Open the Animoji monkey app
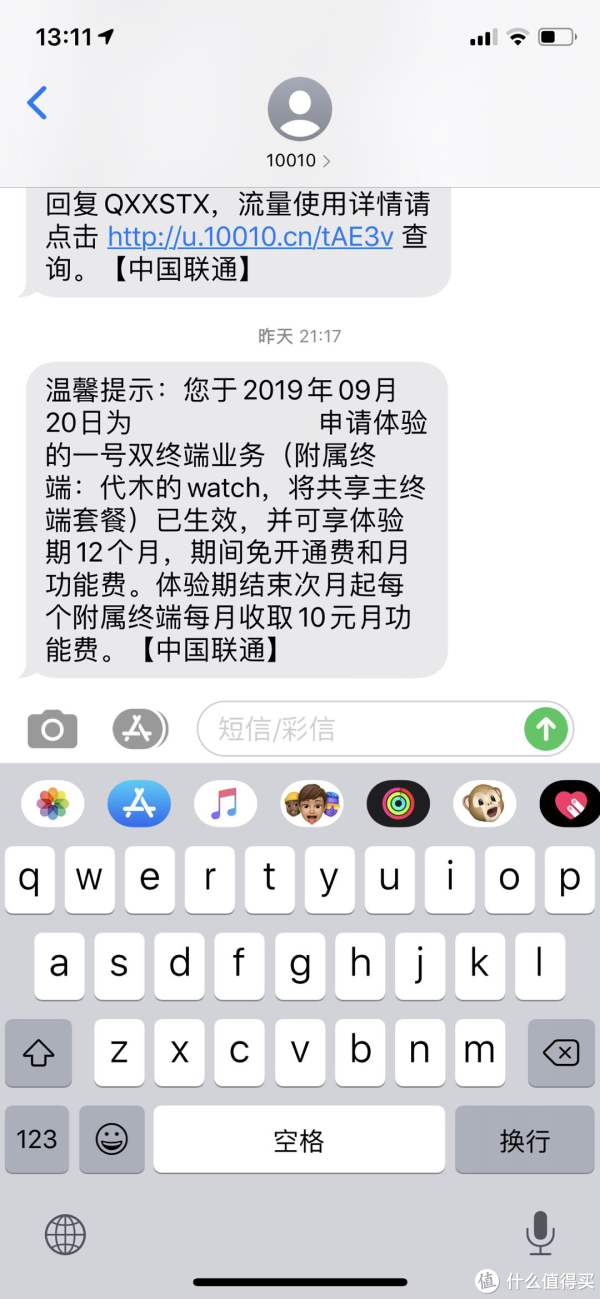The height and width of the screenshot is (1299, 600). [484, 803]
